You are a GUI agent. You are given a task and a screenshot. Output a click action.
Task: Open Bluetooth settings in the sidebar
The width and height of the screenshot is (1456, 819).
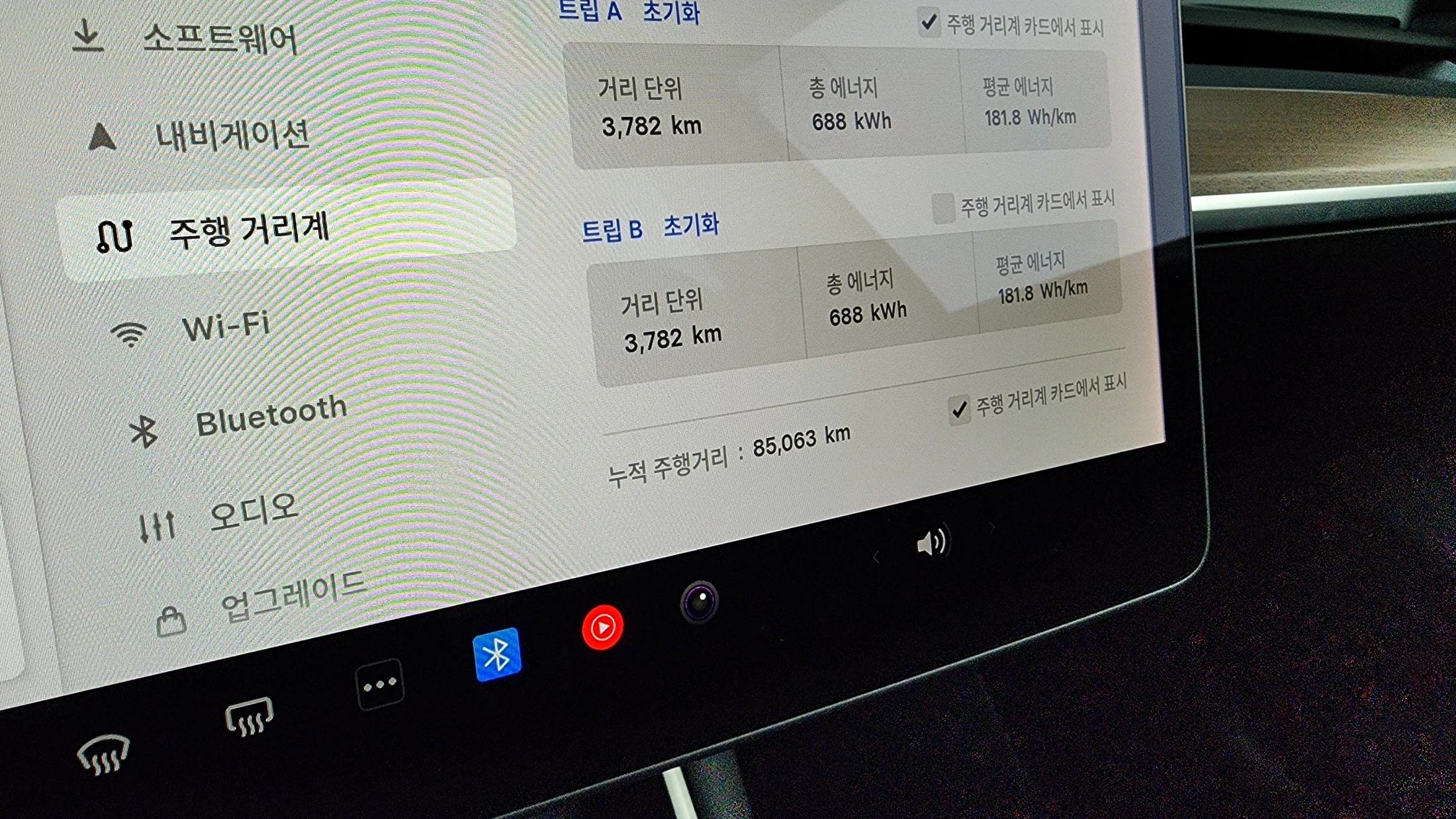(270, 417)
